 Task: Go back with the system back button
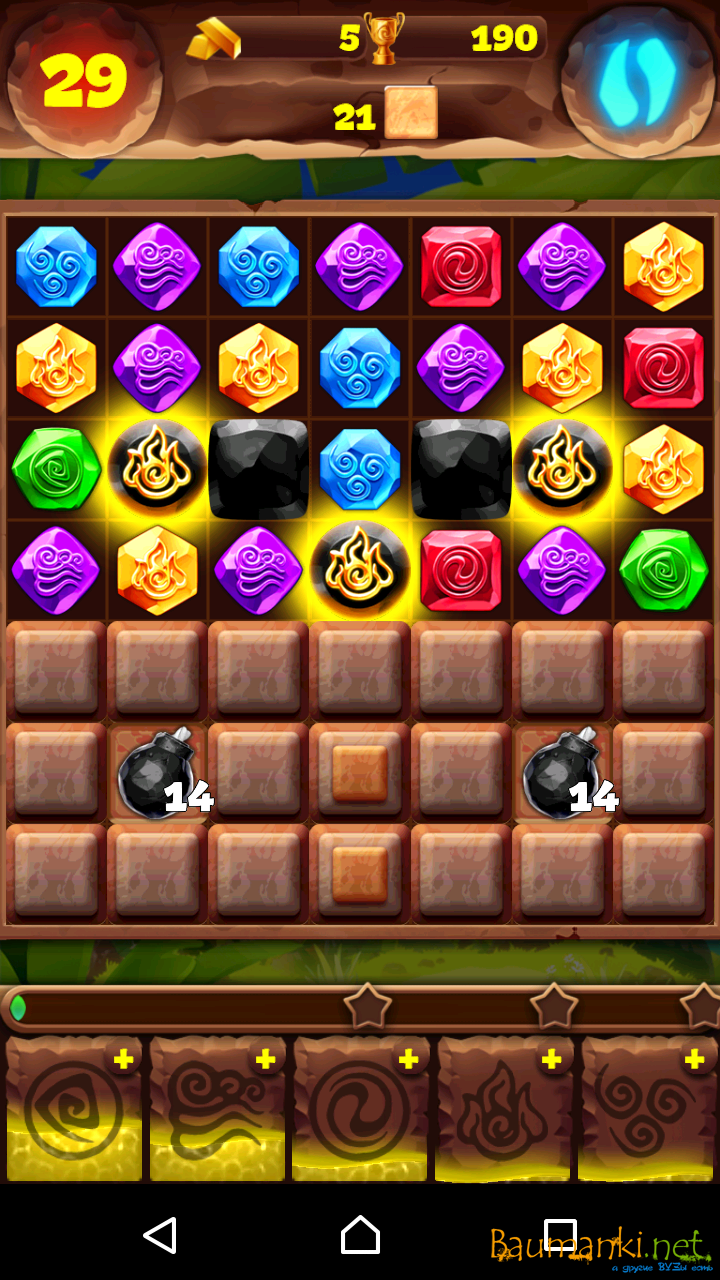click(x=160, y=1235)
